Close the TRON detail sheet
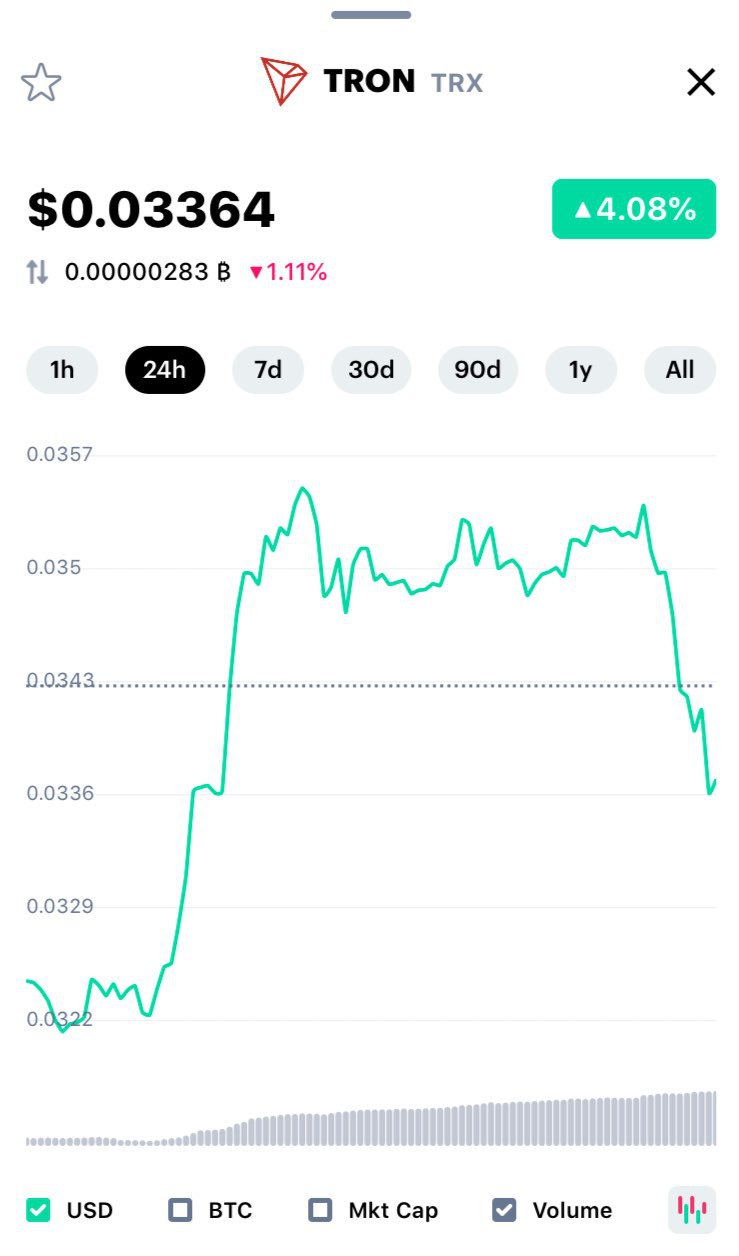 coord(701,83)
